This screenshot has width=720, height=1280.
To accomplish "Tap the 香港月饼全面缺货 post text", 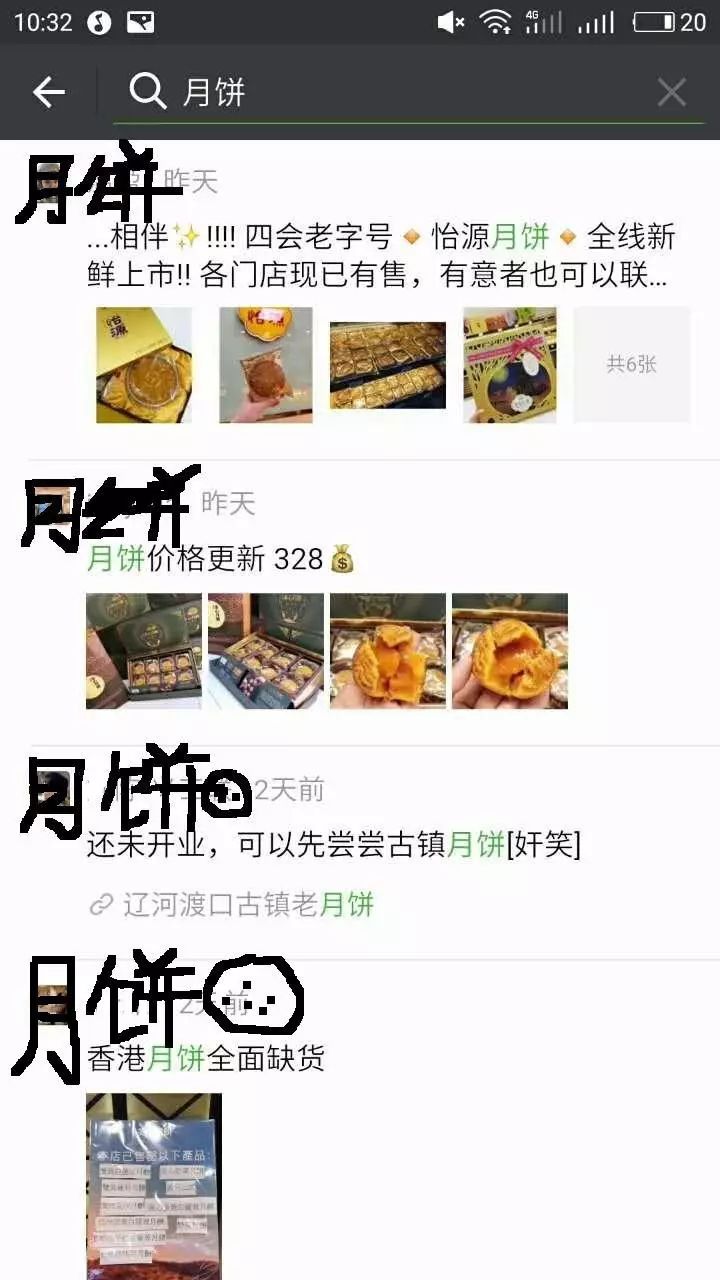I will point(205,1062).
